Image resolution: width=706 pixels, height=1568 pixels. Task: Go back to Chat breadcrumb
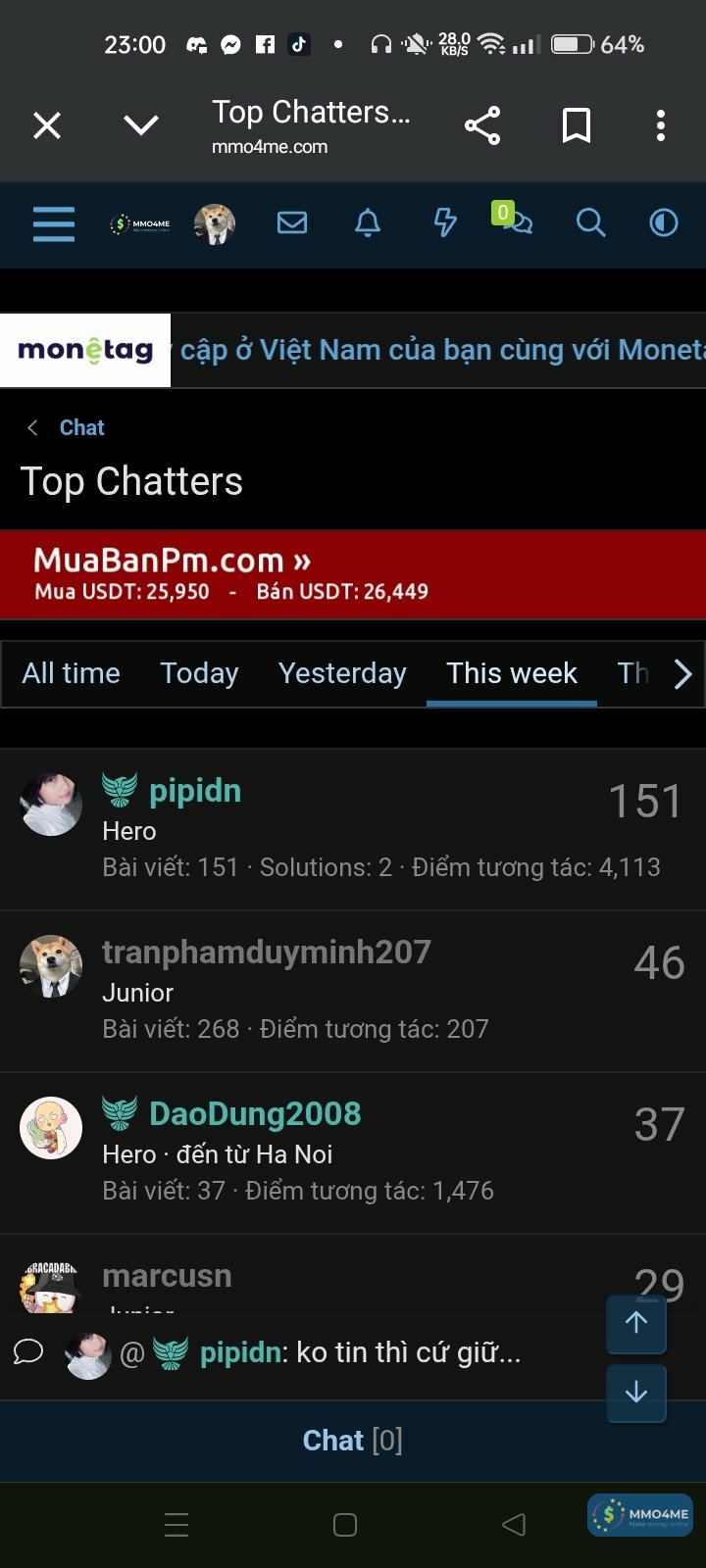pos(81,427)
